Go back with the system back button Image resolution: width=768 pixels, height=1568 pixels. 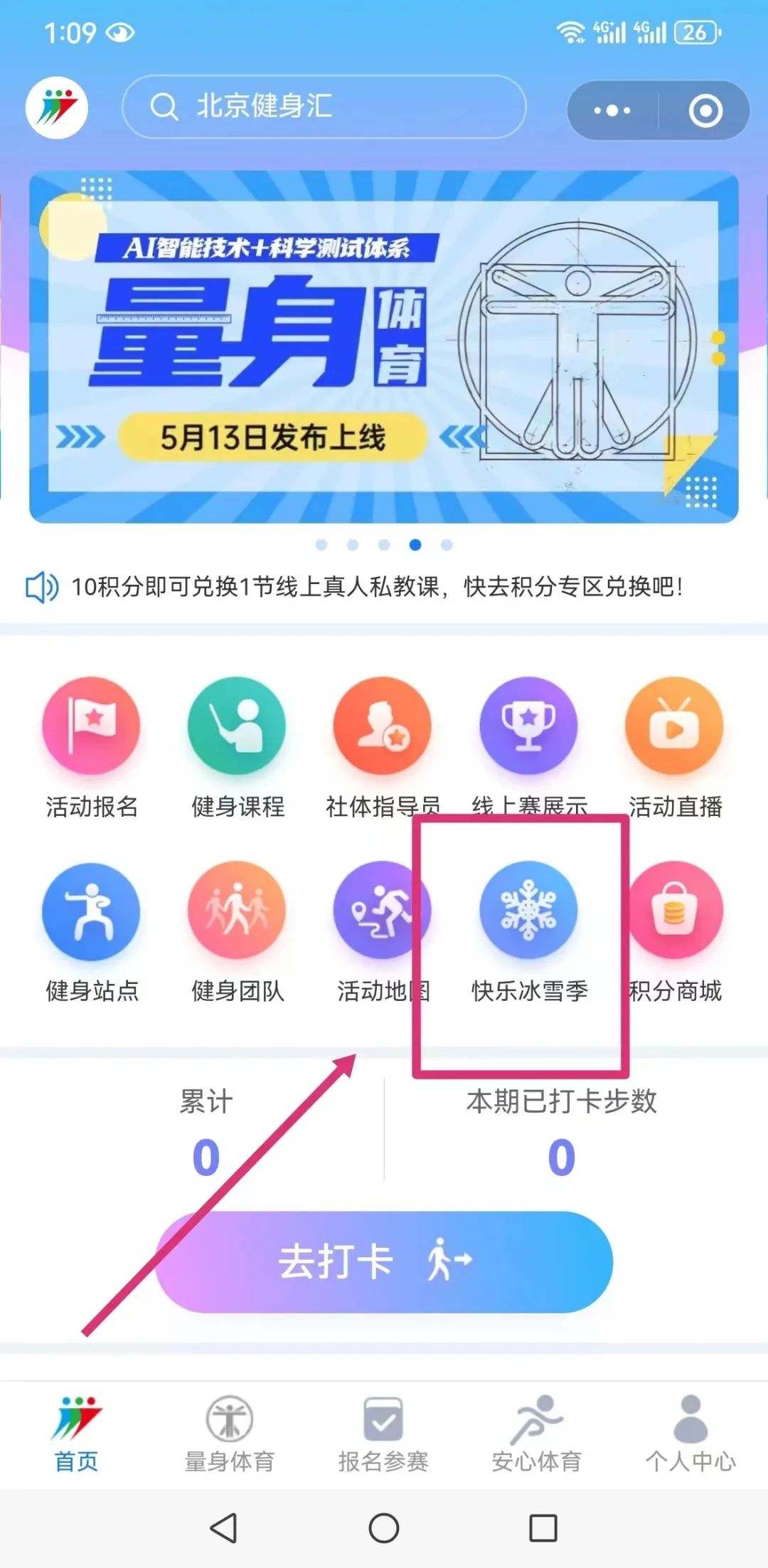(x=224, y=1527)
